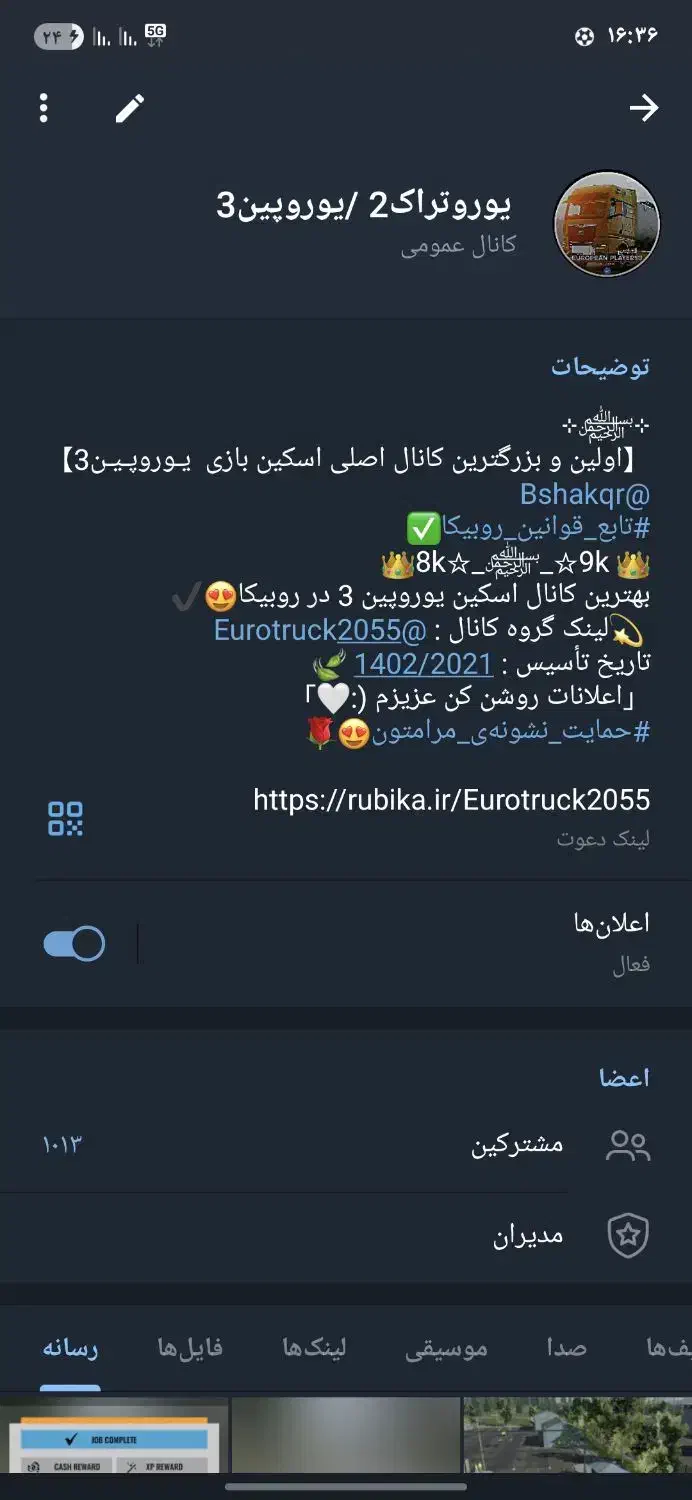Show the invite QR code
Screen dimensions: 692x1500
(66, 818)
